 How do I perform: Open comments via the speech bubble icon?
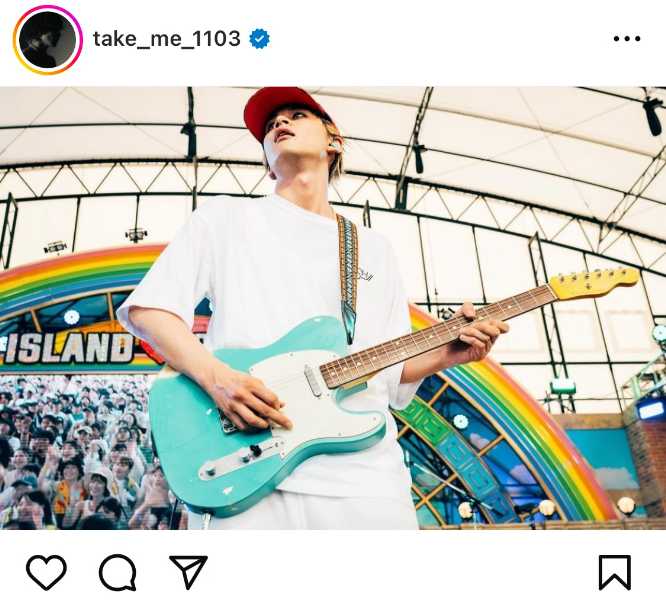[117, 572]
